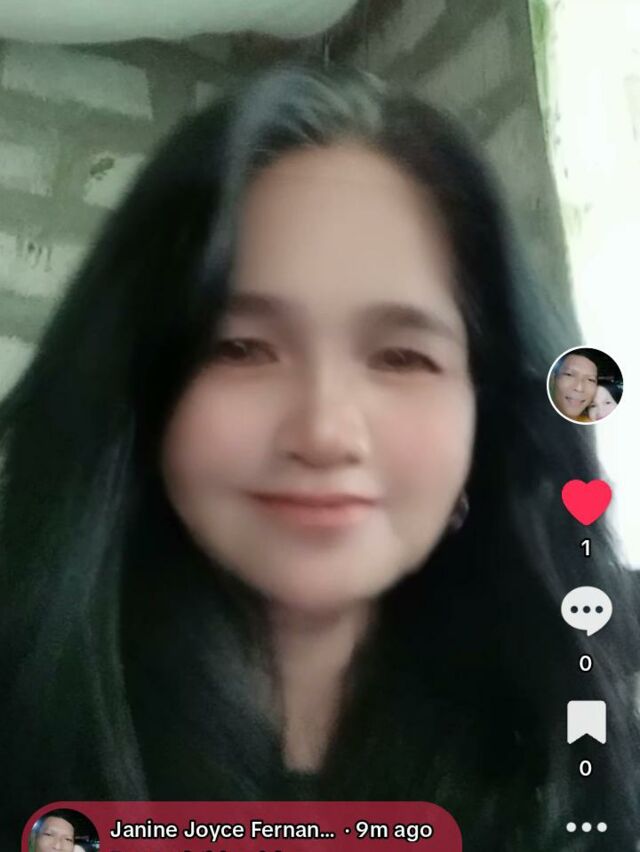Open the creator's profile picture
640x852 pixels.
(x=585, y=386)
